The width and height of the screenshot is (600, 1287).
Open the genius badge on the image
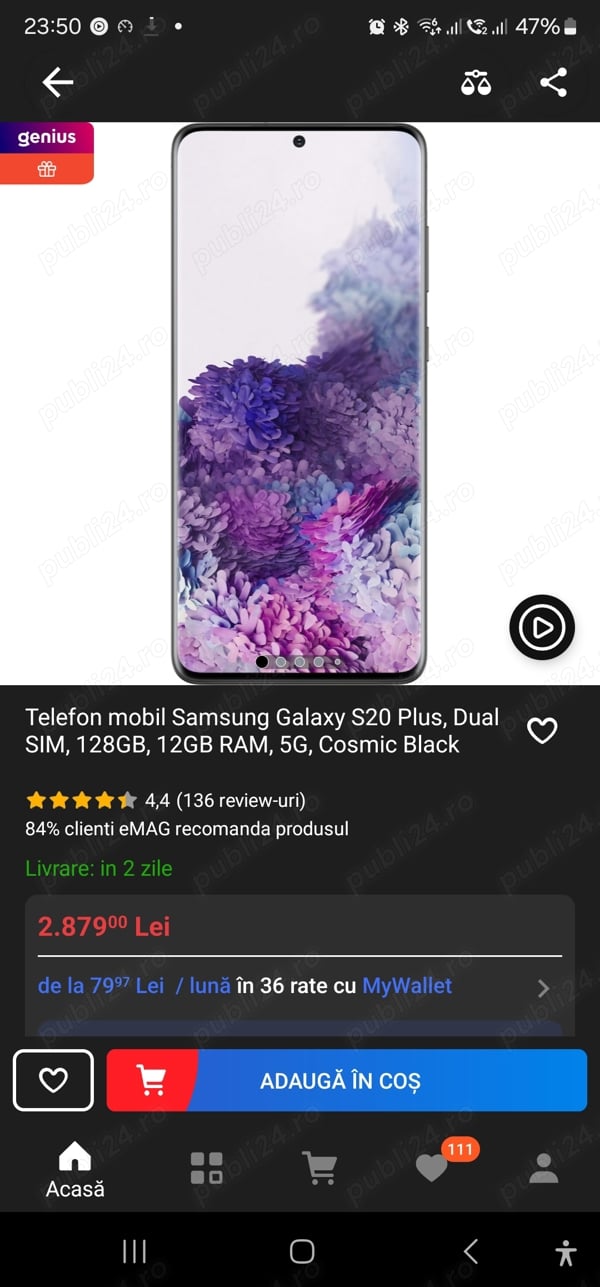pos(46,153)
